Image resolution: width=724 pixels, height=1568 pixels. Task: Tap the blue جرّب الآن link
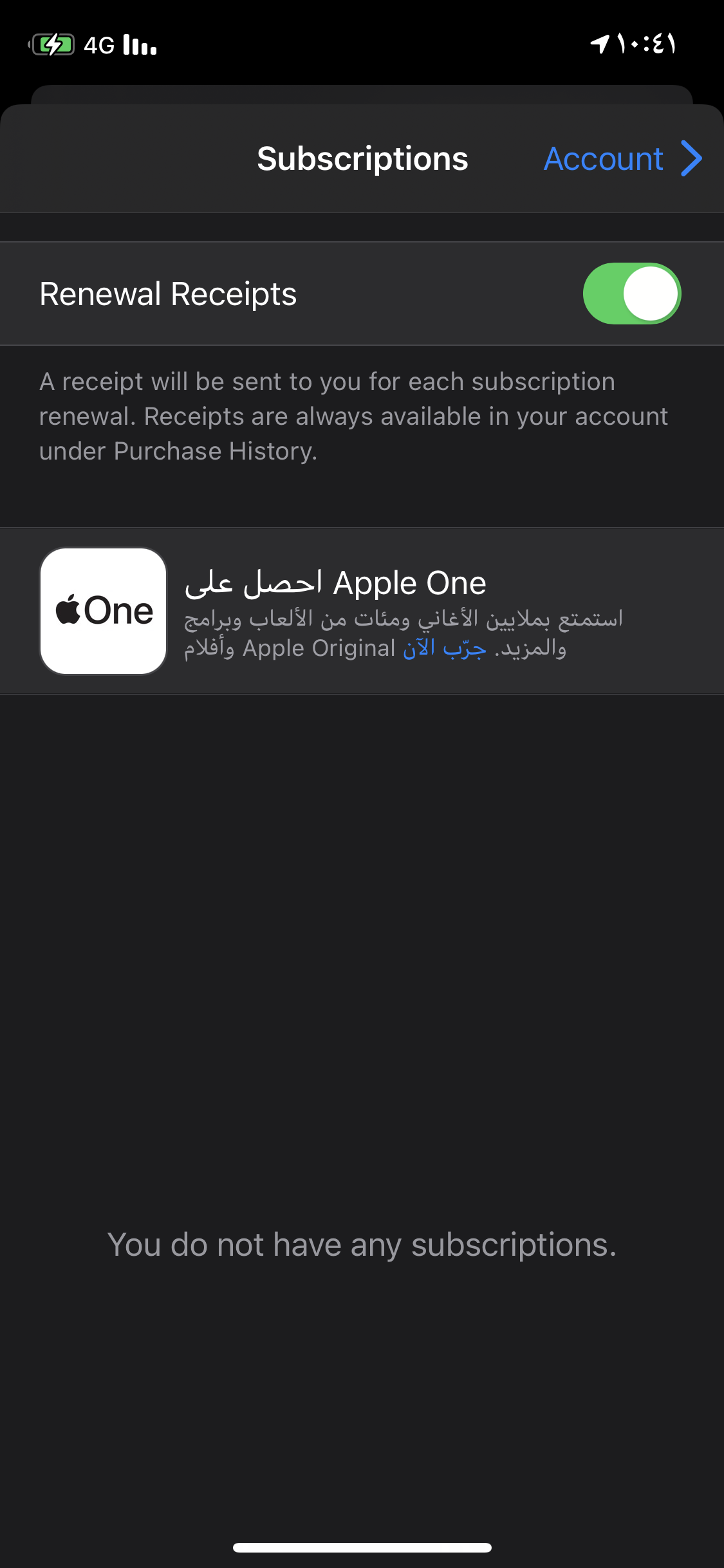(445, 648)
